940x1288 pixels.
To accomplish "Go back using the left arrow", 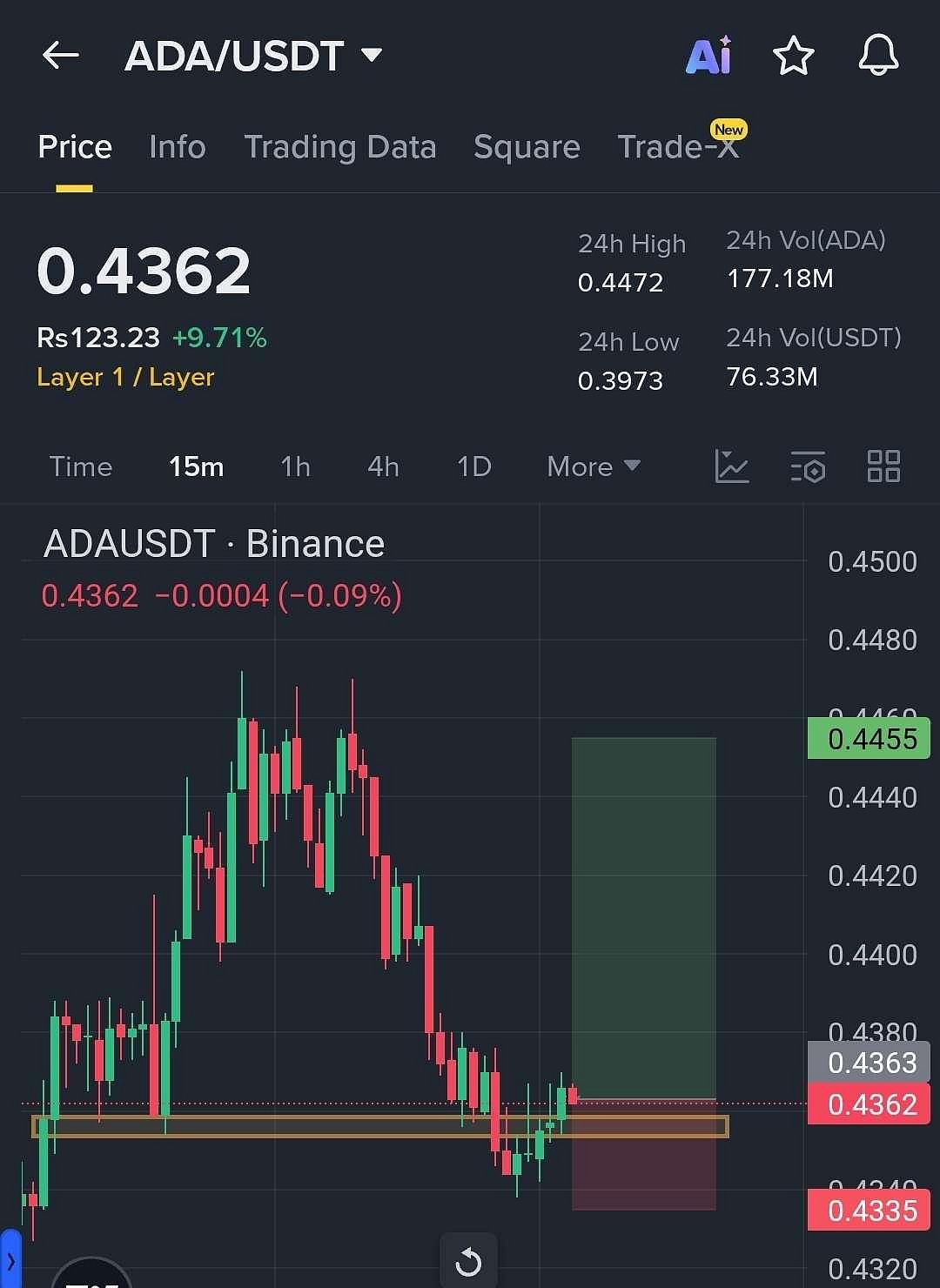I will coord(59,55).
